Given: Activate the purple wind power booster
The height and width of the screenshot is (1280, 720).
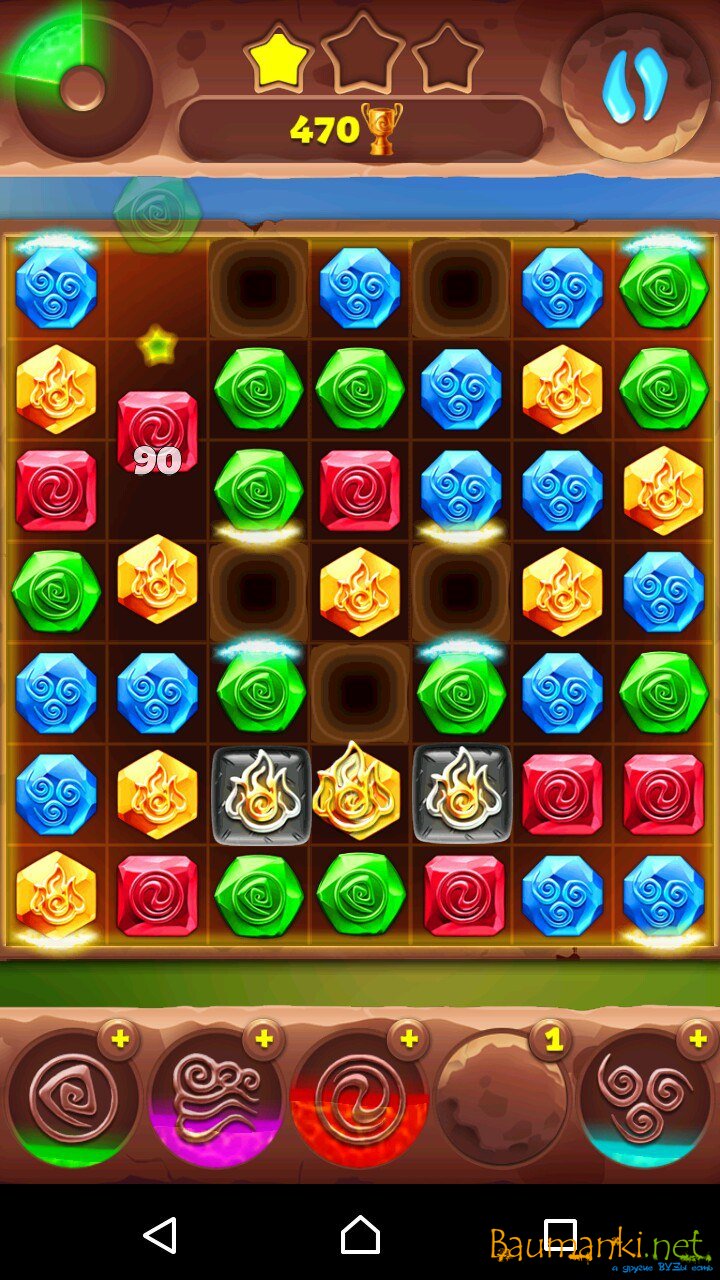Looking at the screenshot, I should [x=215, y=1098].
